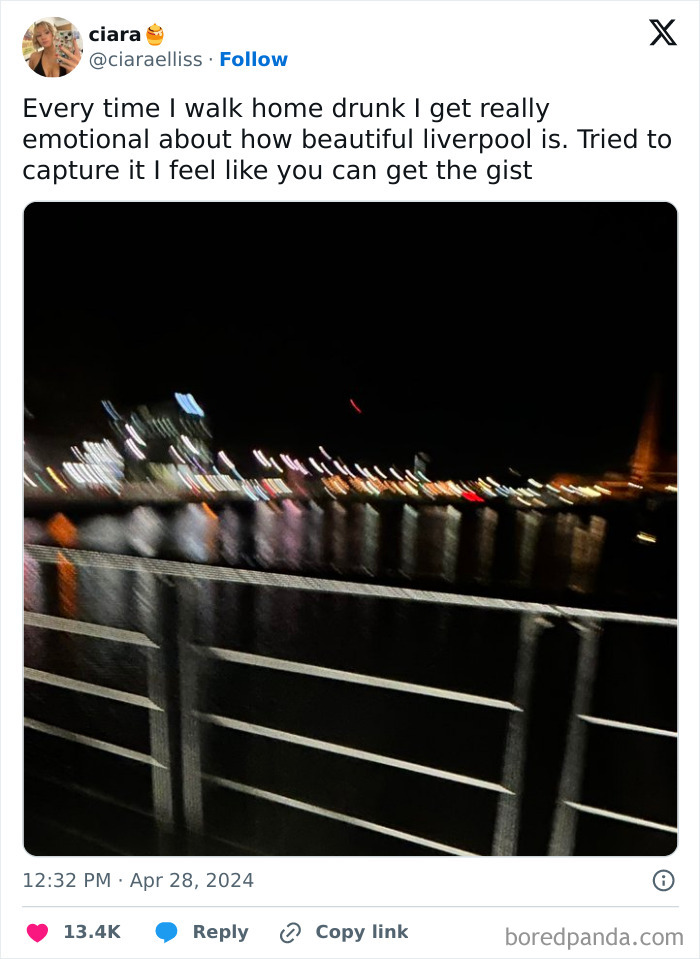Open the X logo link
Image resolution: width=700 pixels, height=959 pixels.
[x=662, y=33]
